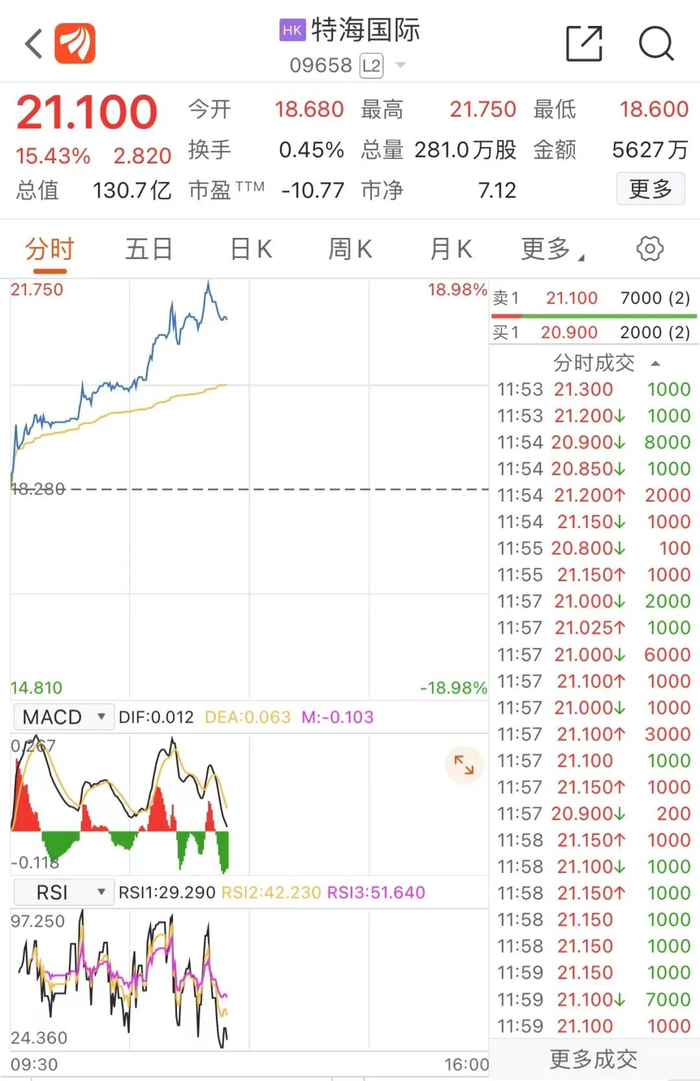
Task: Tap the 更多 button for more quote data
Action: (x=650, y=188)
